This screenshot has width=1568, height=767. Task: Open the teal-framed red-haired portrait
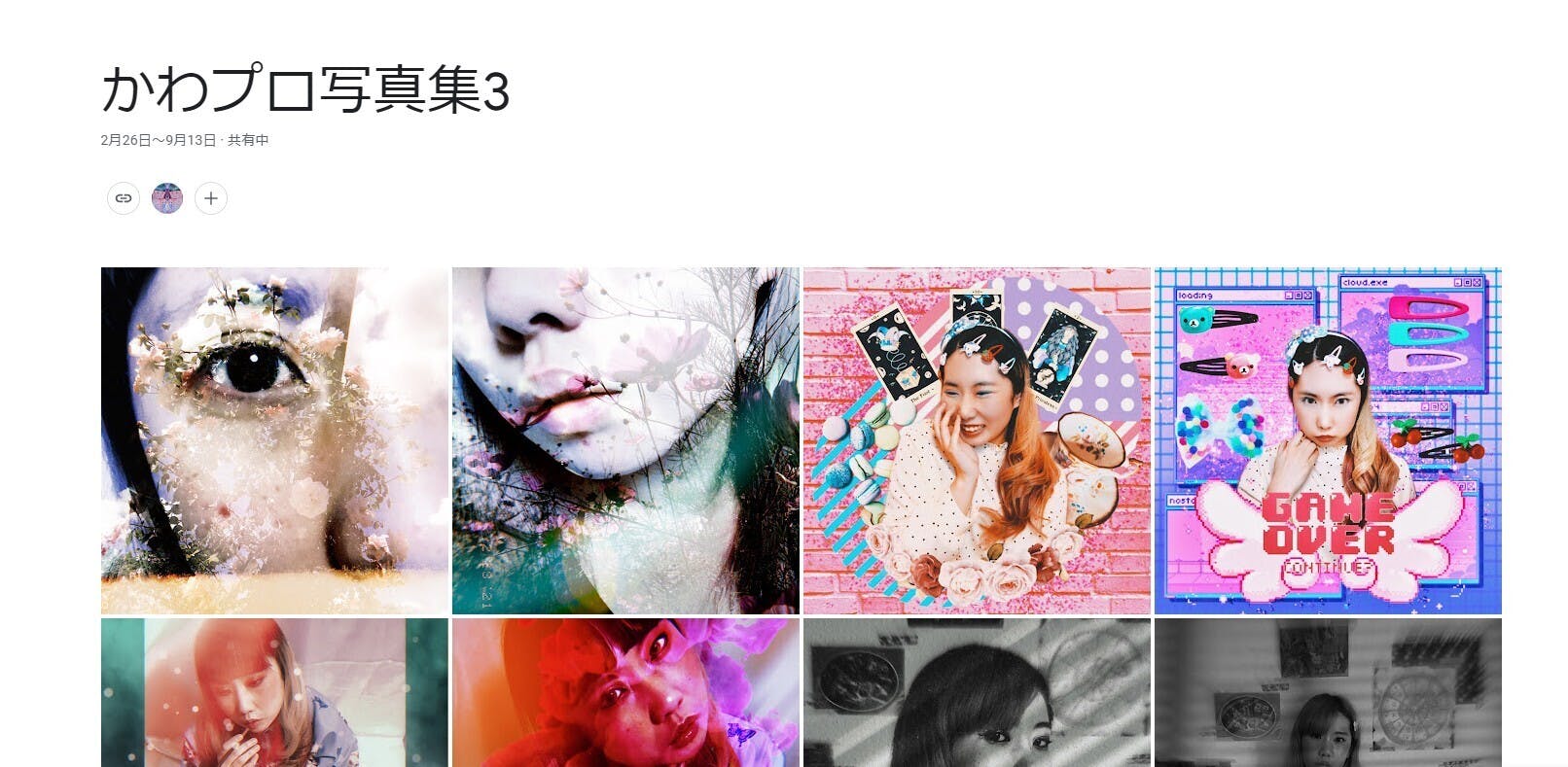pyautogui.click(x=274, y=692)
